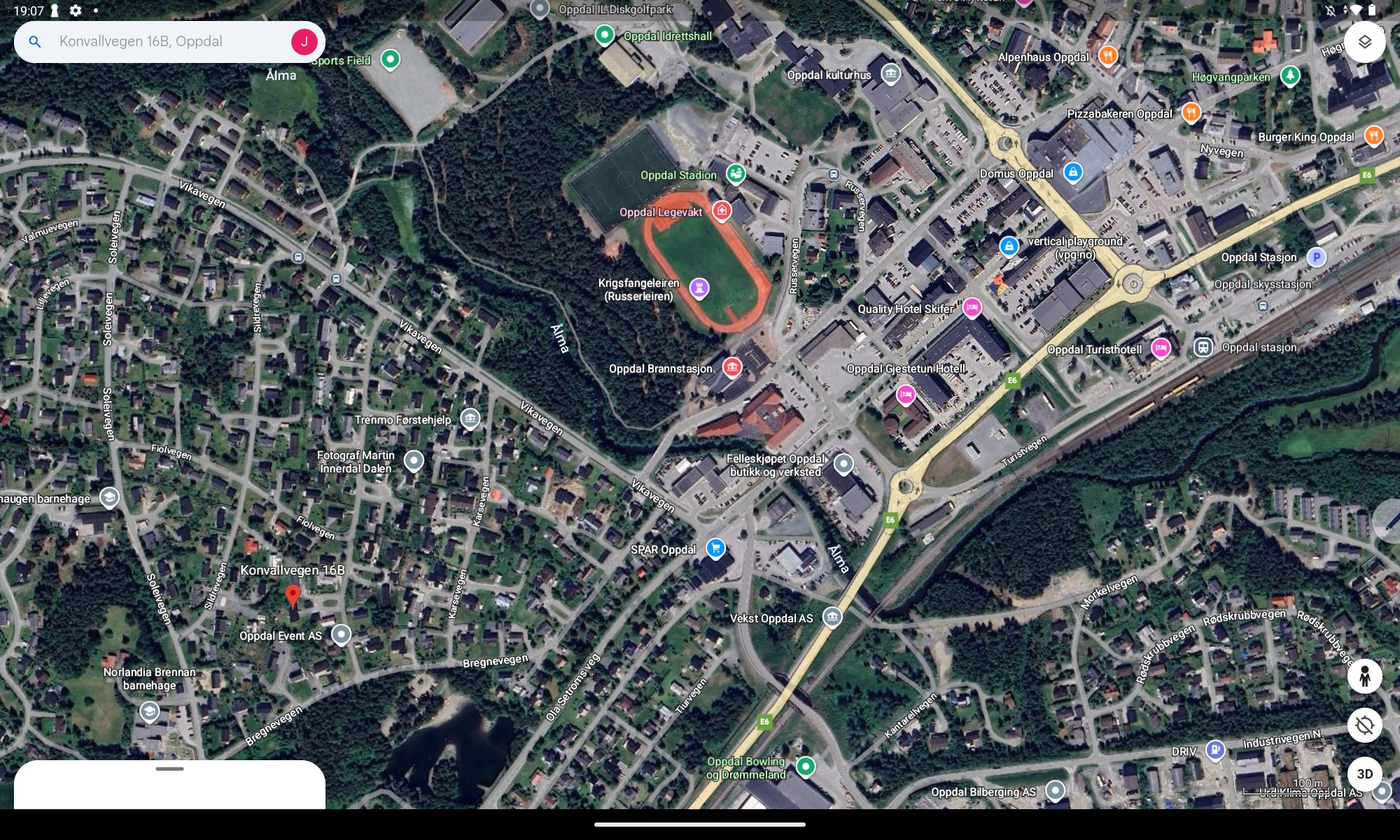The height and width of the screenshot is (840, 1400).
Task: Open Oppdal Brannstasjon marker
Action: 732,367
